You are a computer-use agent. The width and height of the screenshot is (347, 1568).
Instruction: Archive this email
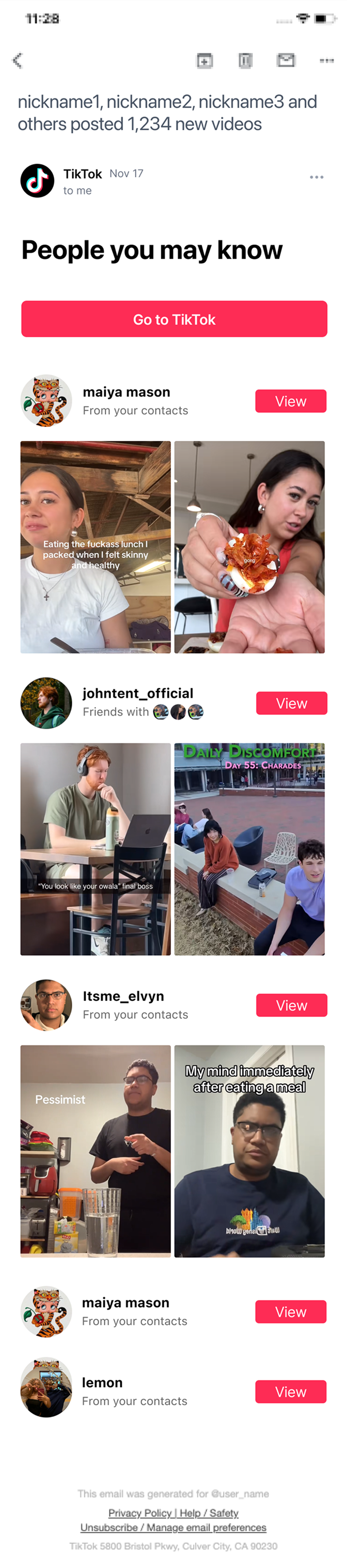(205, 60)
